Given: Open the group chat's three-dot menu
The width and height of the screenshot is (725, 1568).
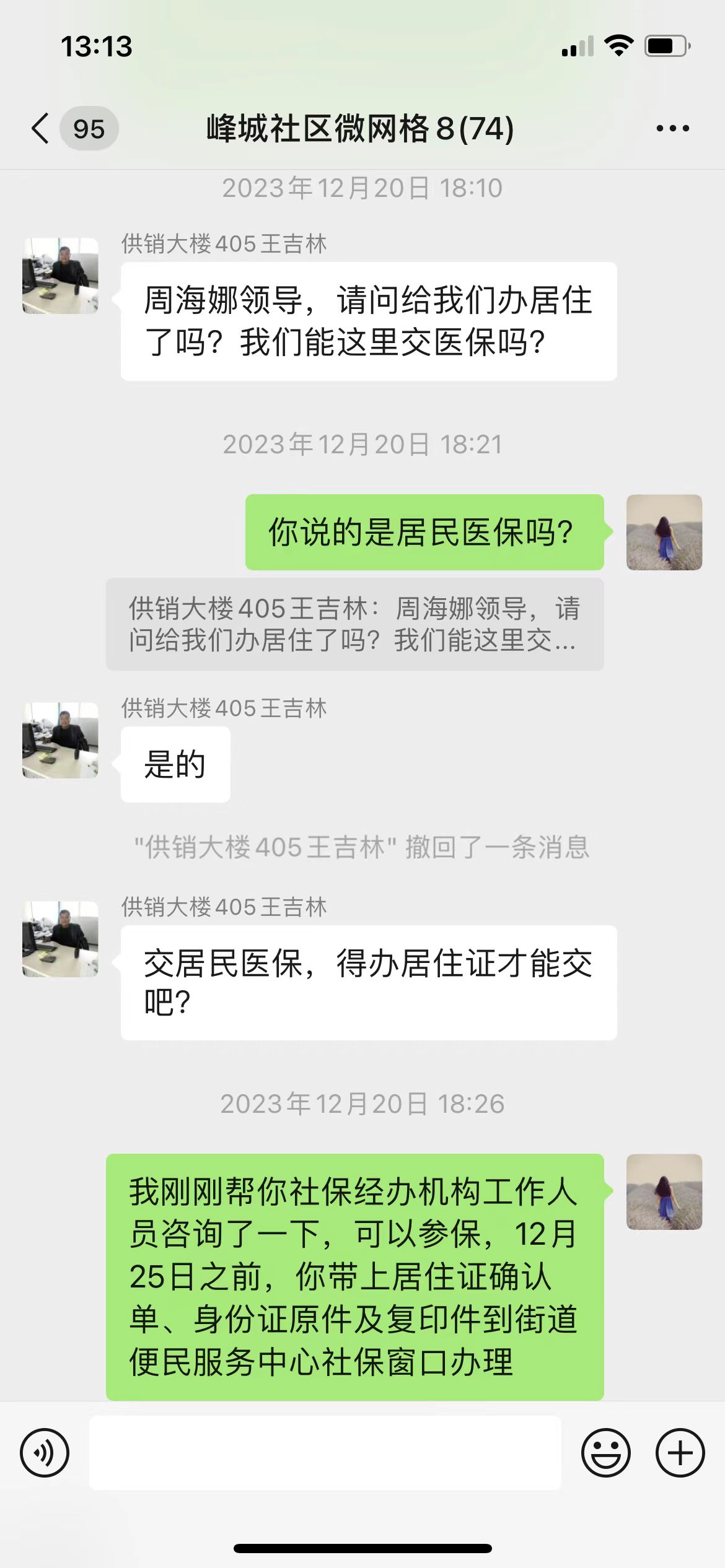Looking at the screenshot, I should [x=672, y=129].
